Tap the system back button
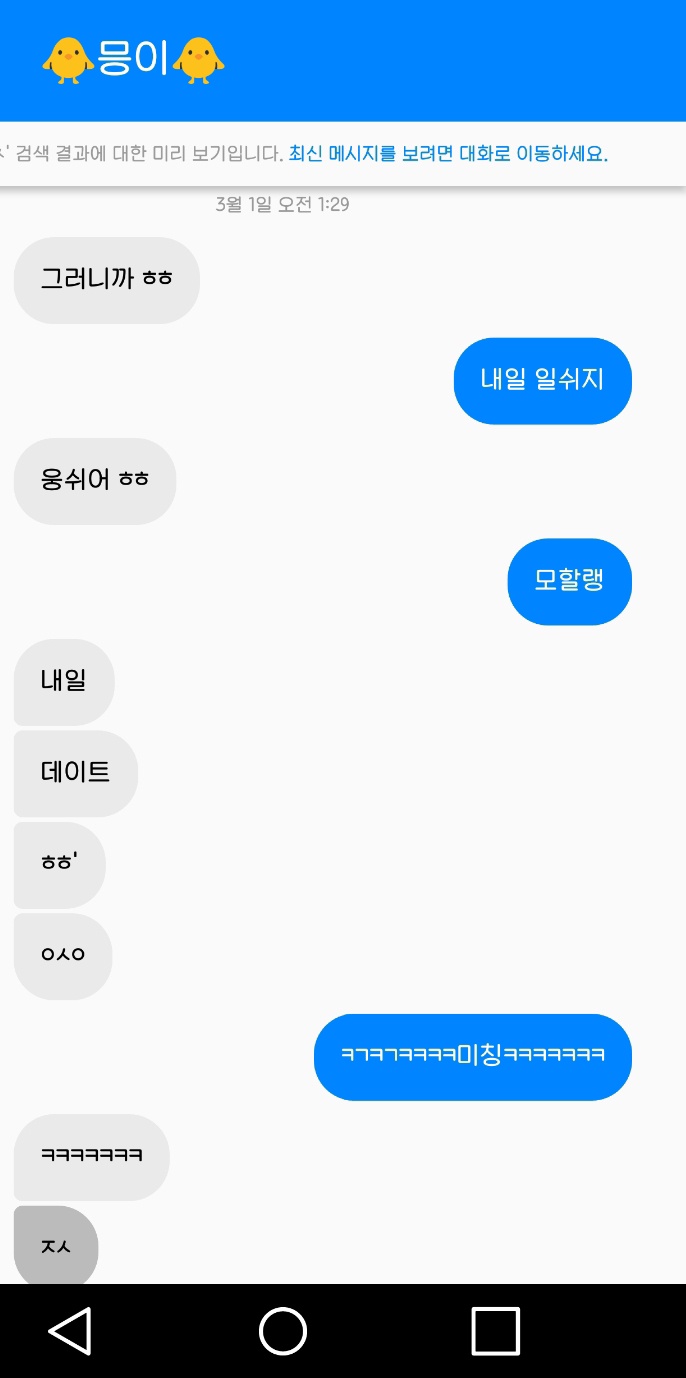 tap(70, 1331)
